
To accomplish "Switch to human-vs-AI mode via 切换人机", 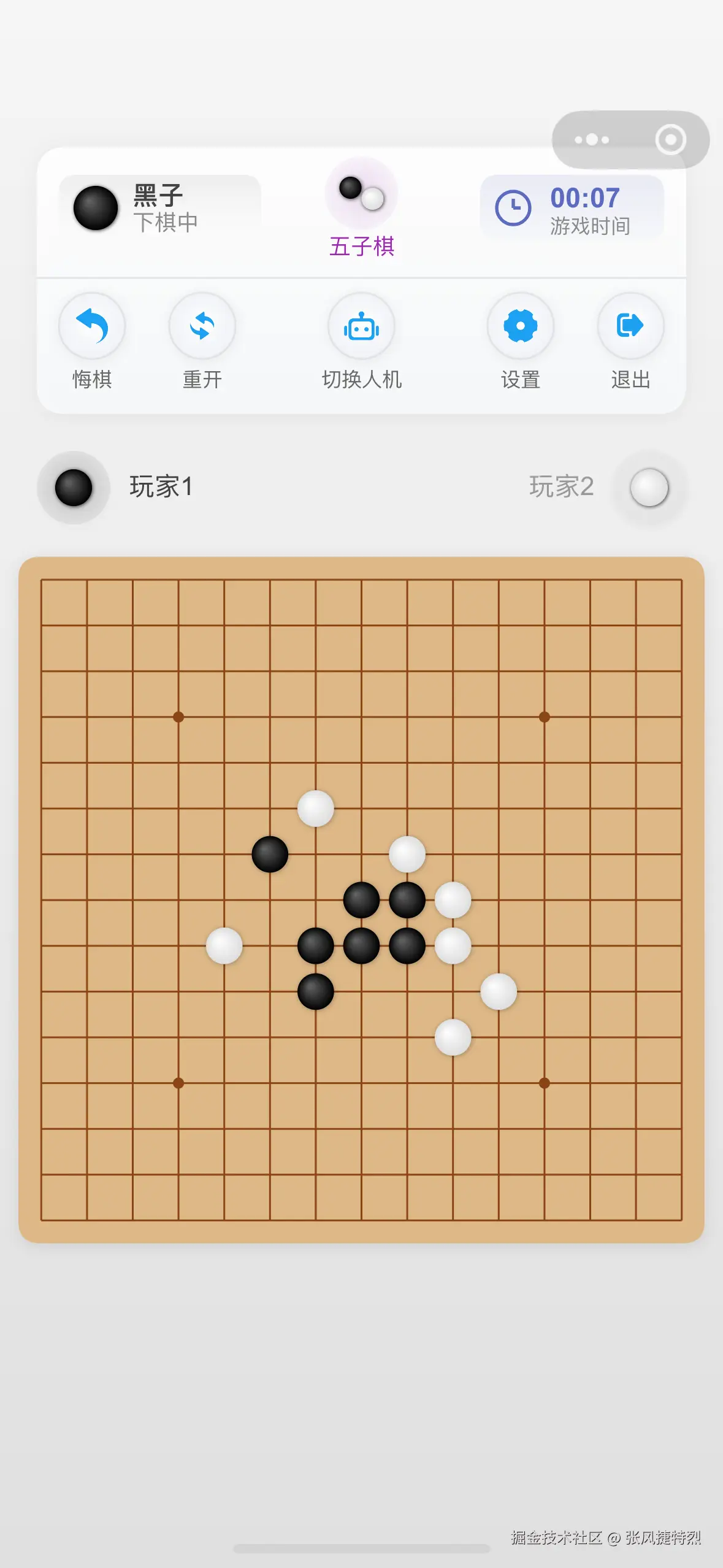I will coord(361,326).
